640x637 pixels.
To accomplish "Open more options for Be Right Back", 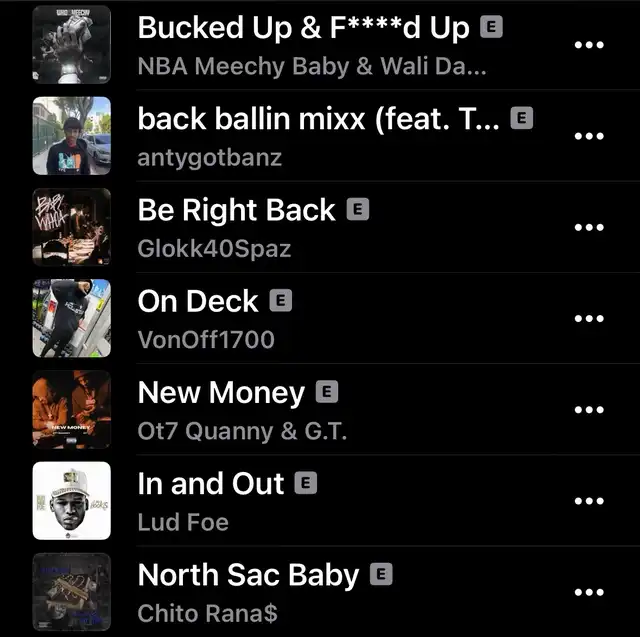I will (589, 227).
